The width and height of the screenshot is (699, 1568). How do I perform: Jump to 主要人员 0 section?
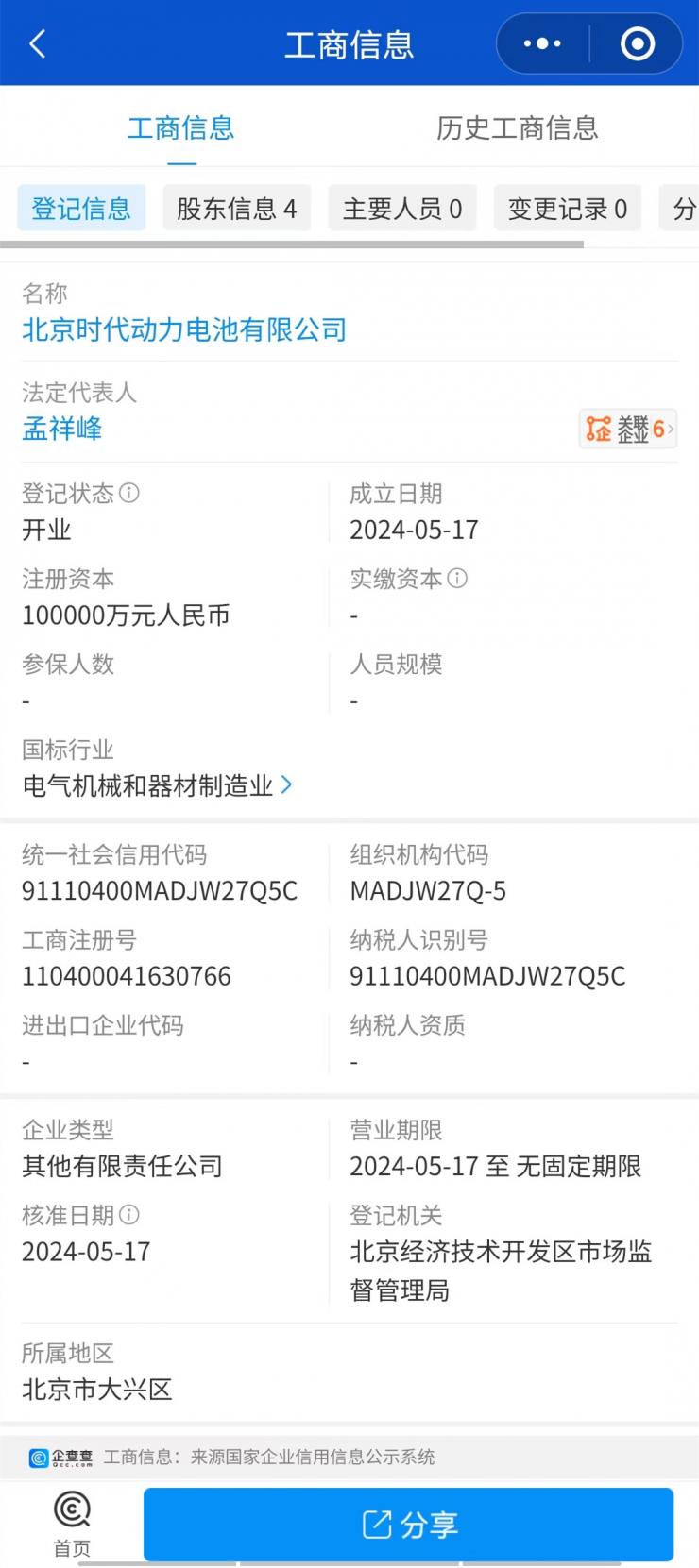(x=402, y=209)
